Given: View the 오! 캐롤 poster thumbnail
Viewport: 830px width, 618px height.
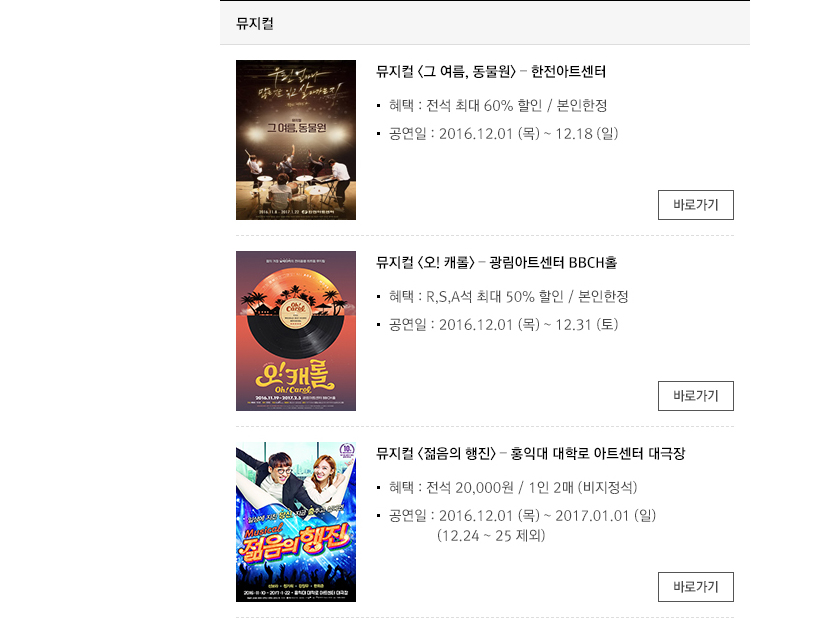Looking at the screenshot, I should (296, 331).
